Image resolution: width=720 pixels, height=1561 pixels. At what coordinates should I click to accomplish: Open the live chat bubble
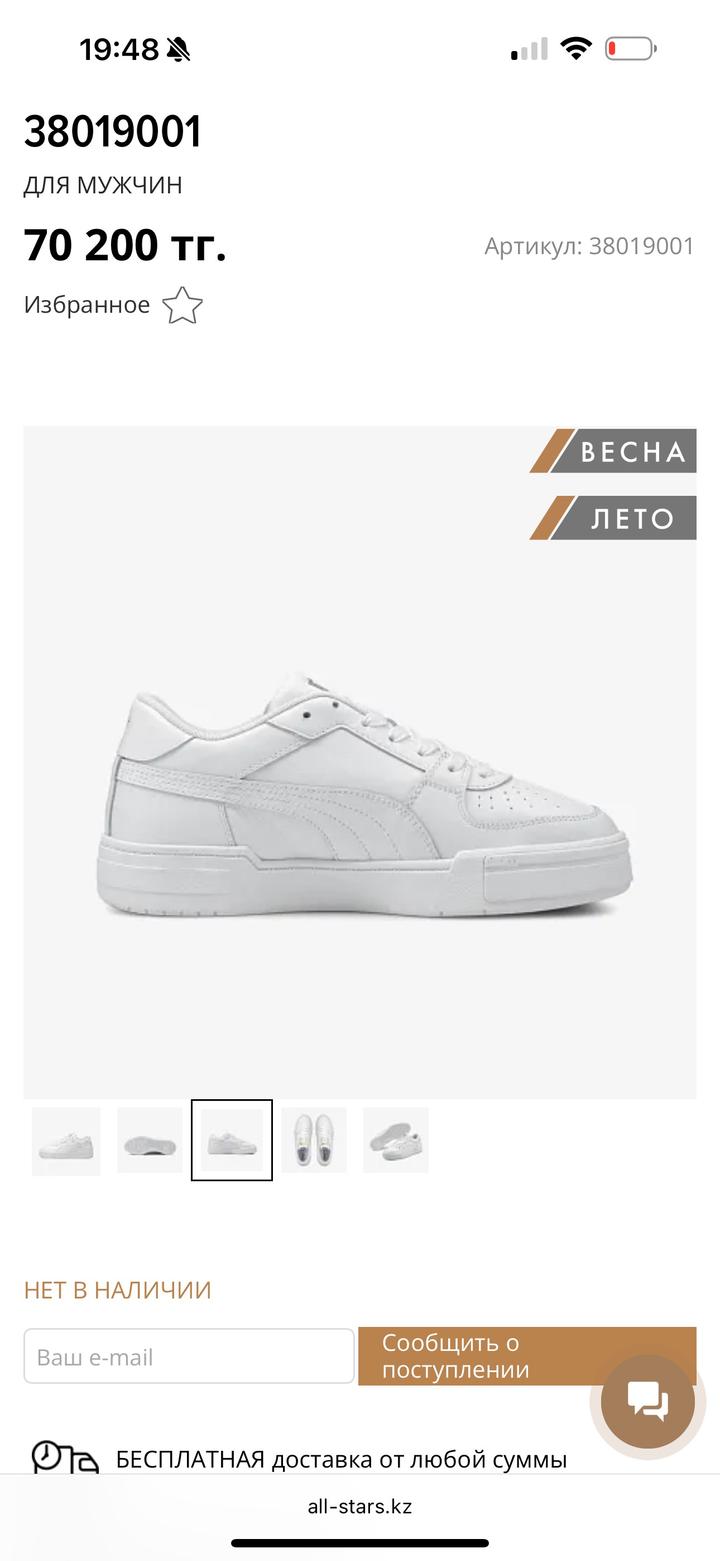coord(648,1401)
